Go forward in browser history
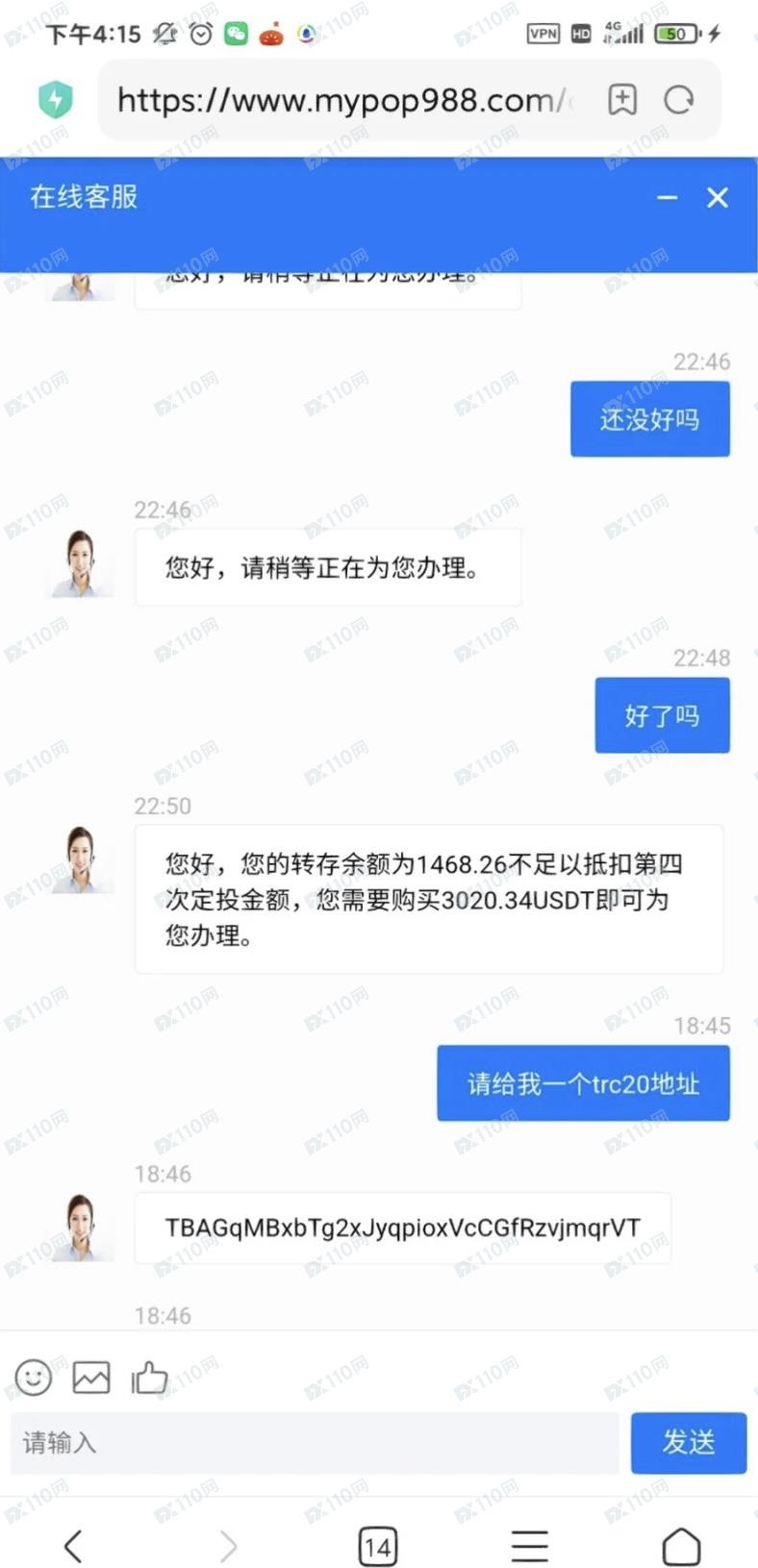 click(227, 1546)
